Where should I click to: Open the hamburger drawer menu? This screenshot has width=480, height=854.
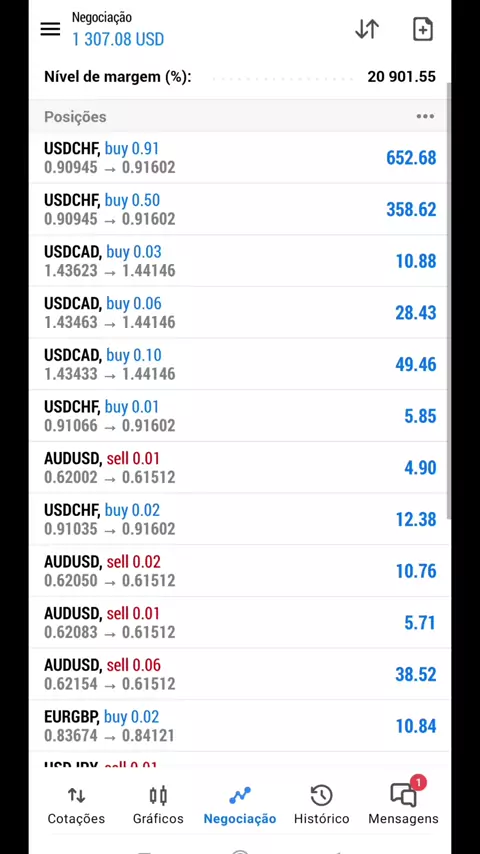[50, 29]
